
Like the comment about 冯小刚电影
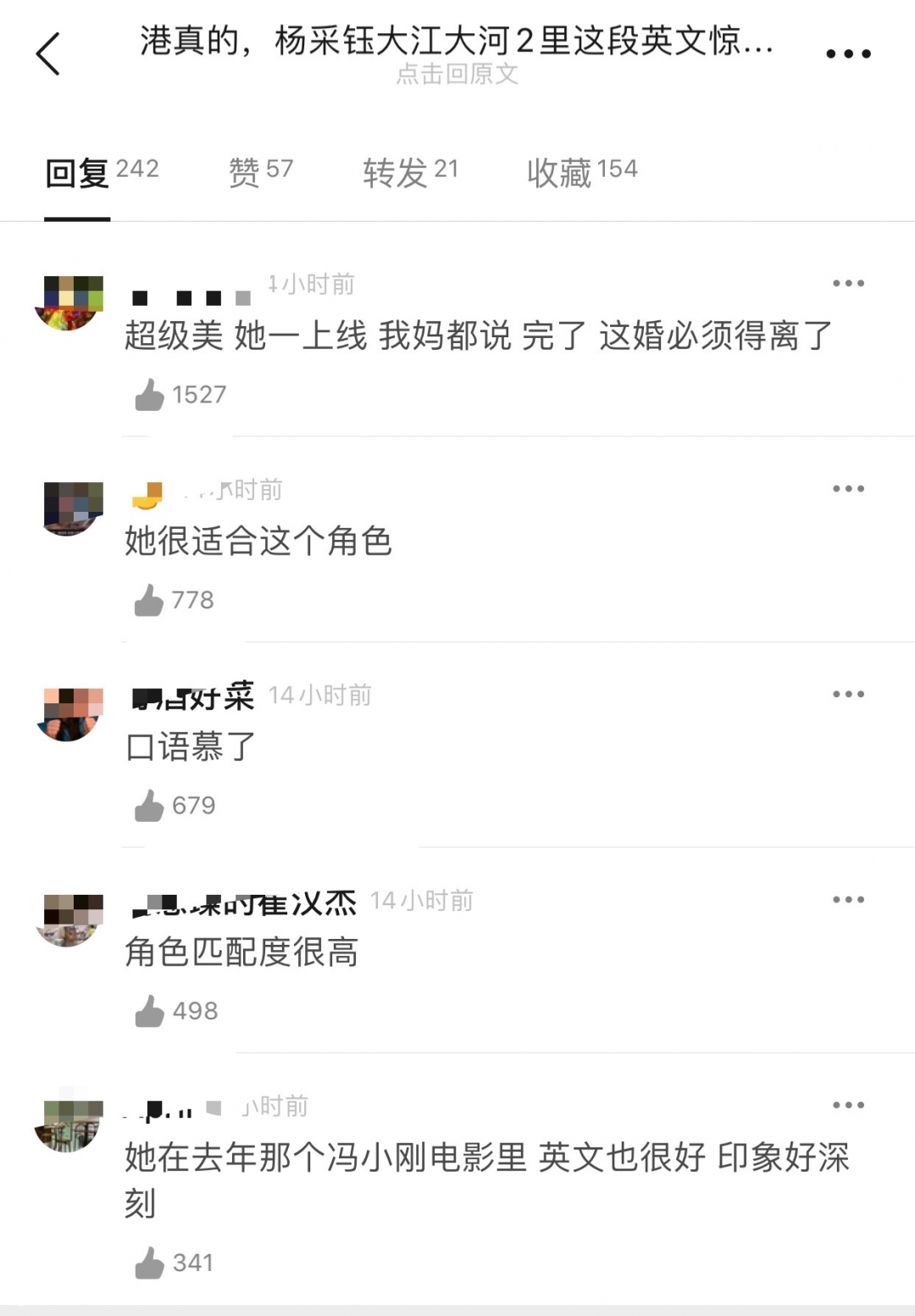click(x=149, y=1263)
